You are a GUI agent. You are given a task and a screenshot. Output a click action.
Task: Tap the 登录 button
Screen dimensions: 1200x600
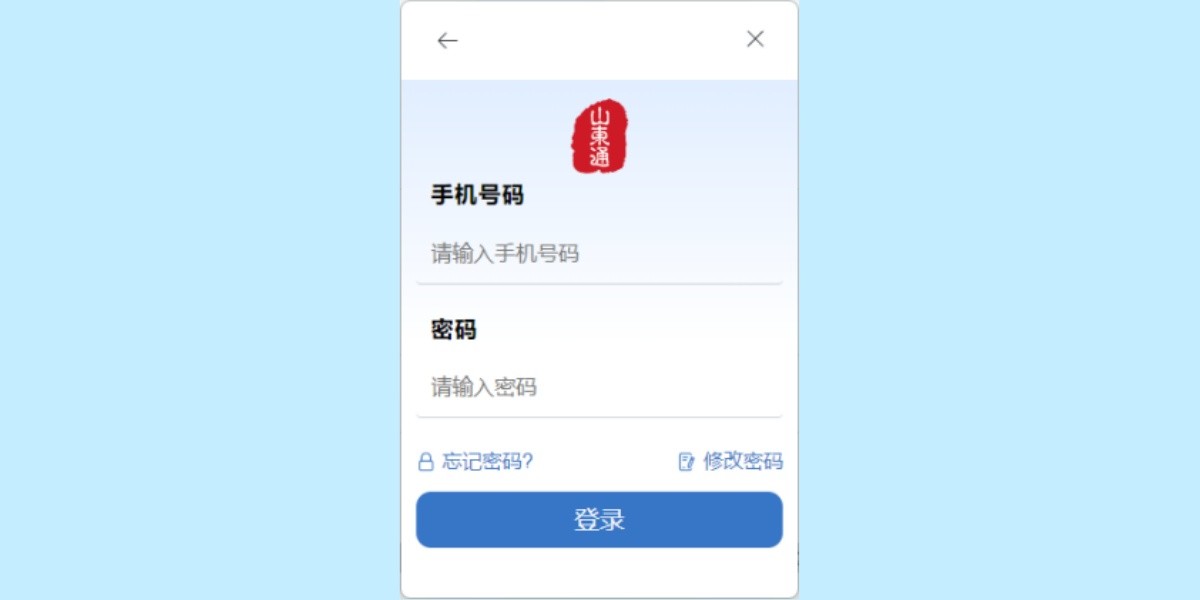click(599, 520)
